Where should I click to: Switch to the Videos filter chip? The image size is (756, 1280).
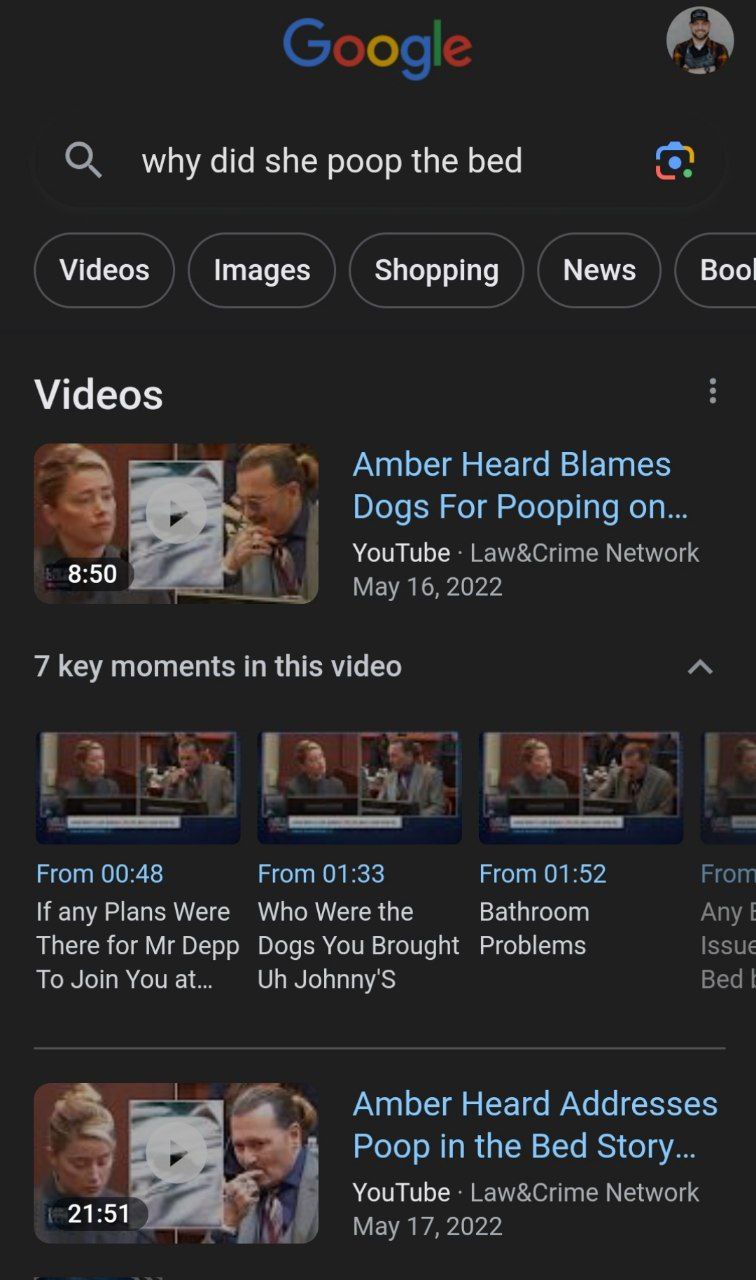tap(104, 270)
